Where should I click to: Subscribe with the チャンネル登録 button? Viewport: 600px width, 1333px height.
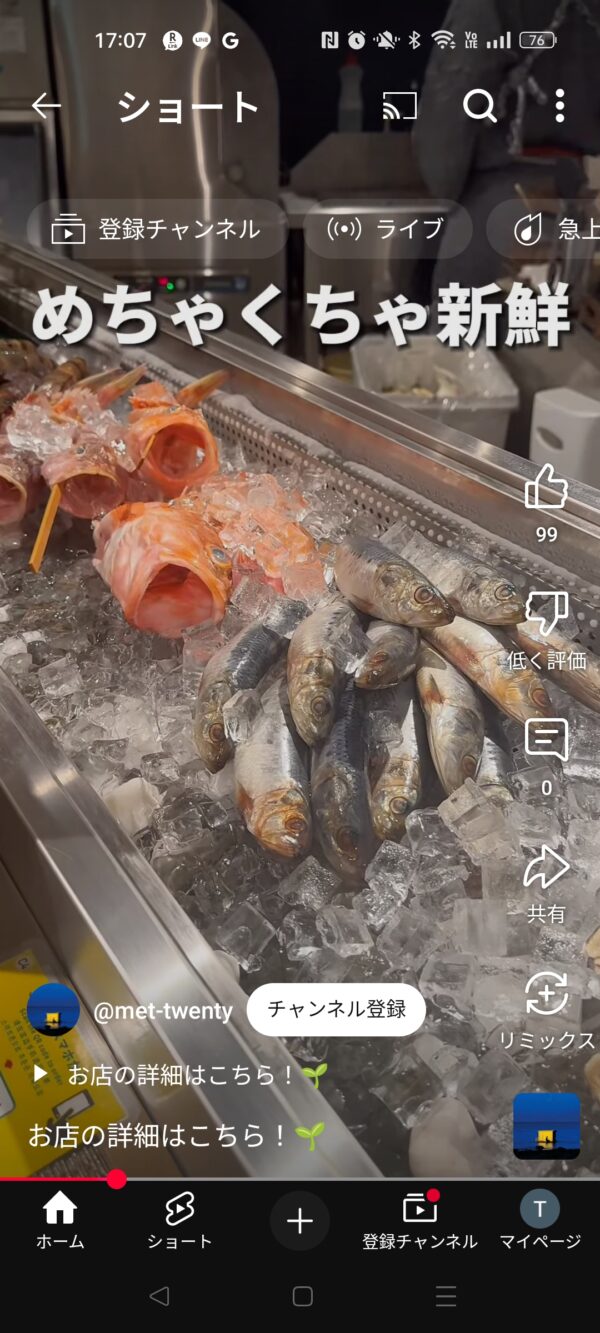336,1009
